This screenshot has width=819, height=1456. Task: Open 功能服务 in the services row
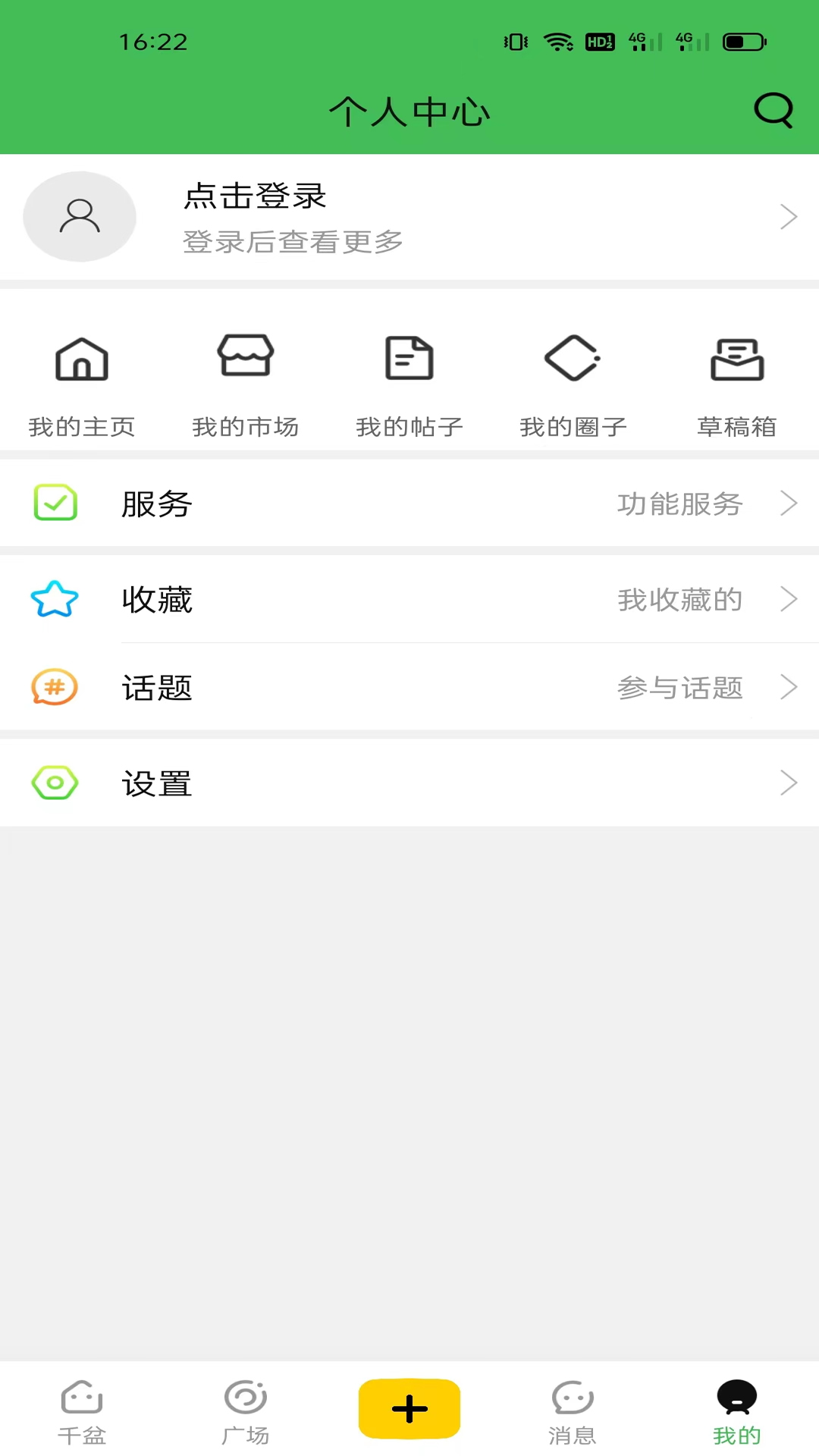(x=679, y=504)
